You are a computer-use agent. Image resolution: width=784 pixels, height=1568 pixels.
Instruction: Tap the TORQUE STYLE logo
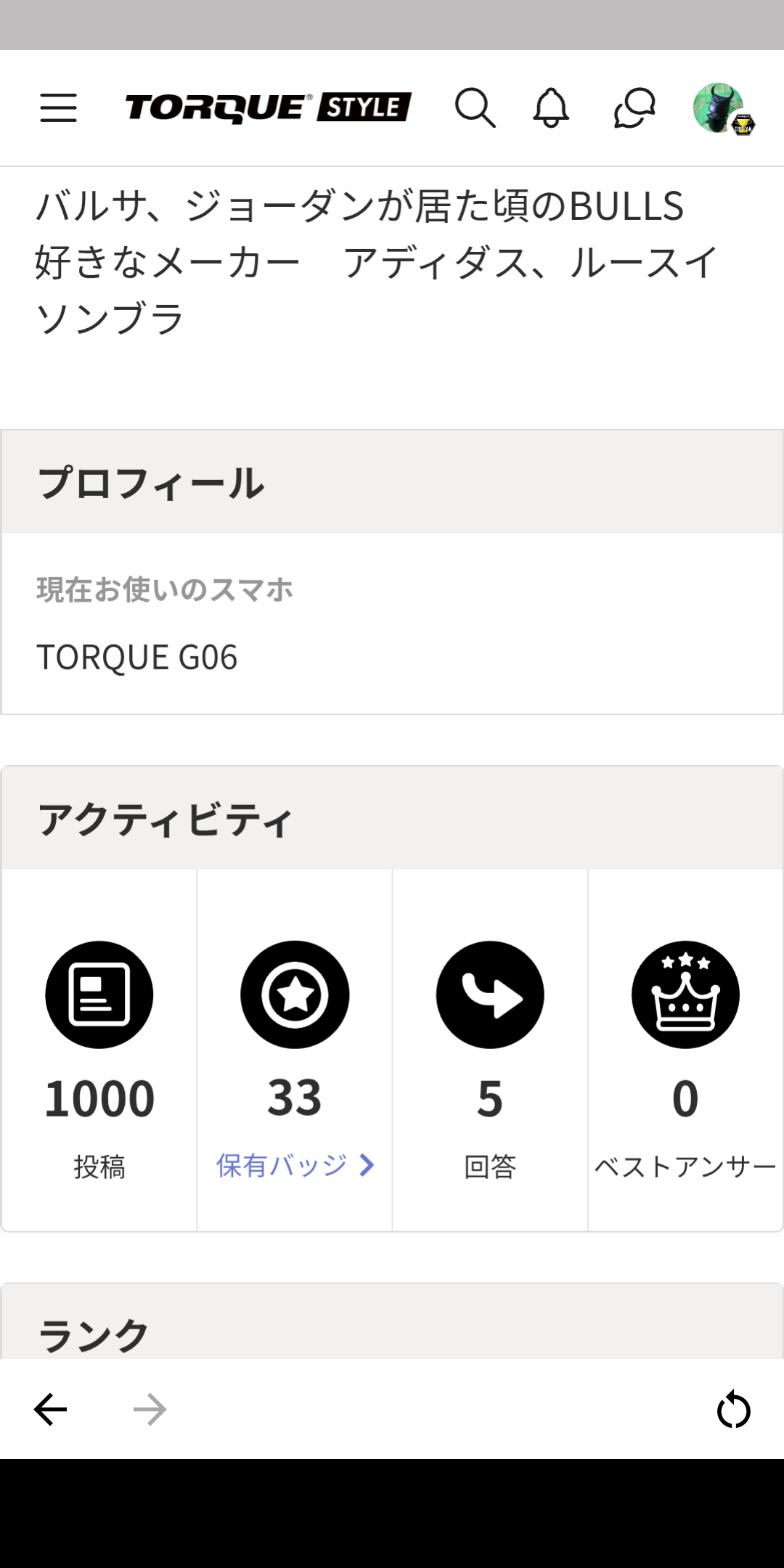point(268,107)
